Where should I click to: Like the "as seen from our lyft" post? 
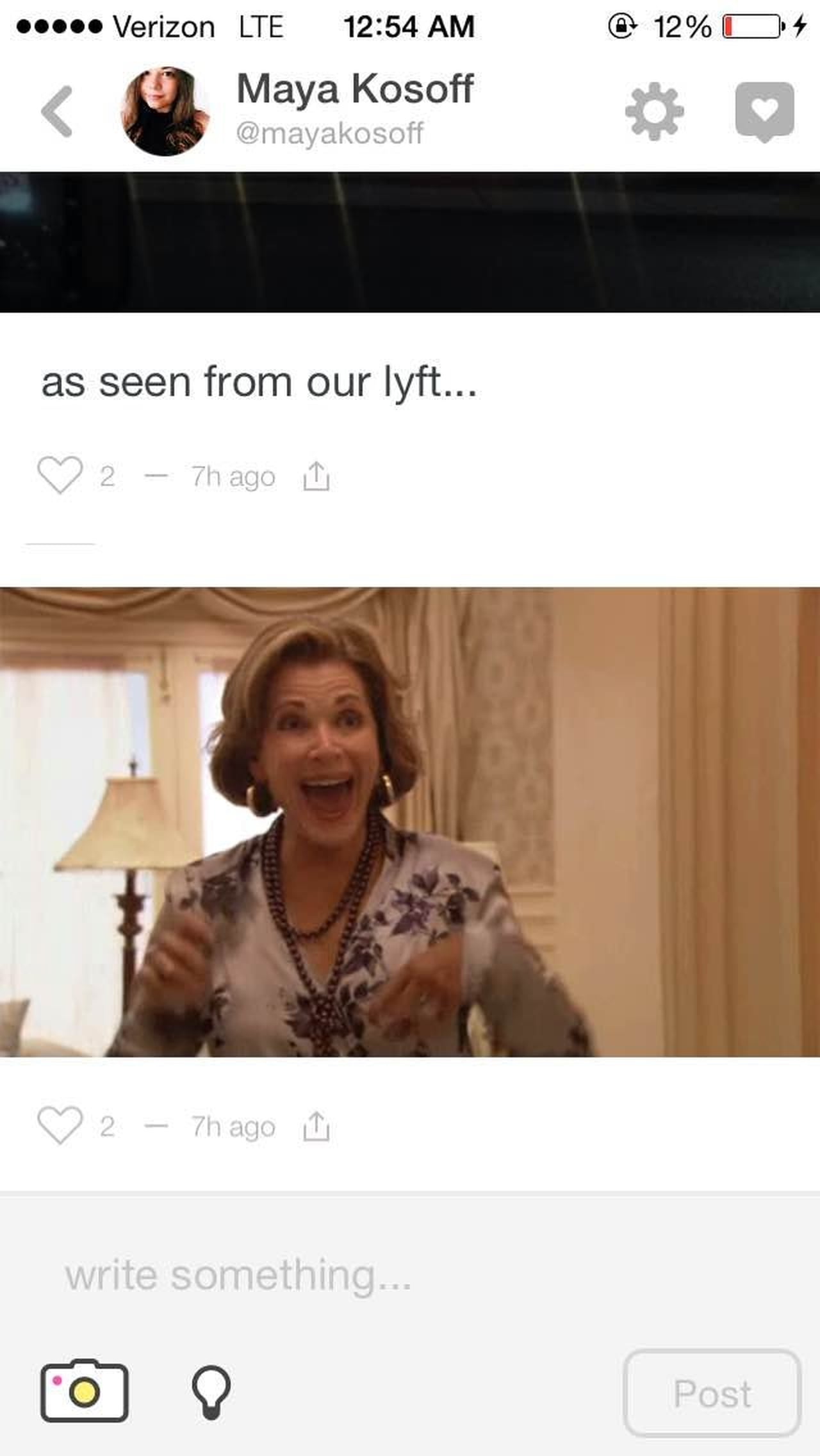(x=60, y=476)
